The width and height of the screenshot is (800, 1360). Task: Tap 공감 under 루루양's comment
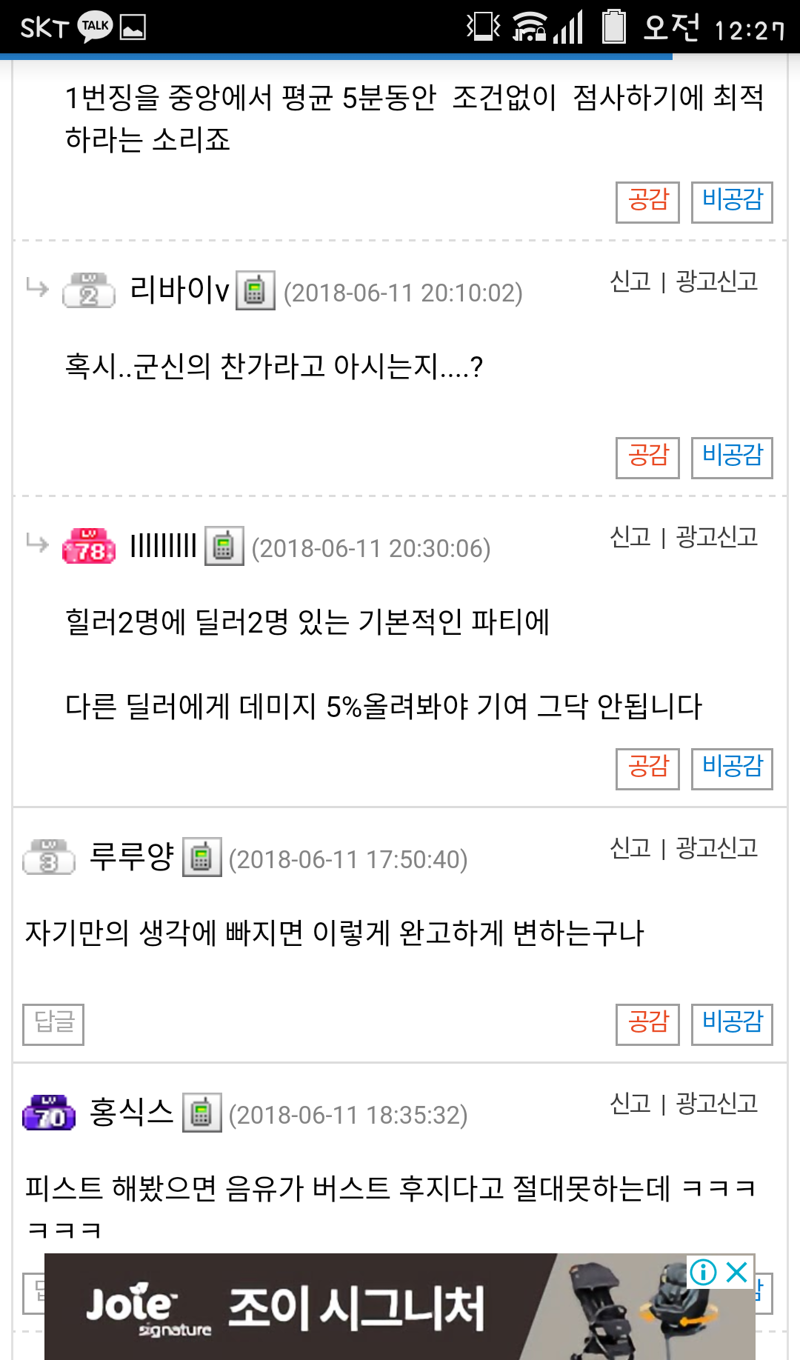647,1023
